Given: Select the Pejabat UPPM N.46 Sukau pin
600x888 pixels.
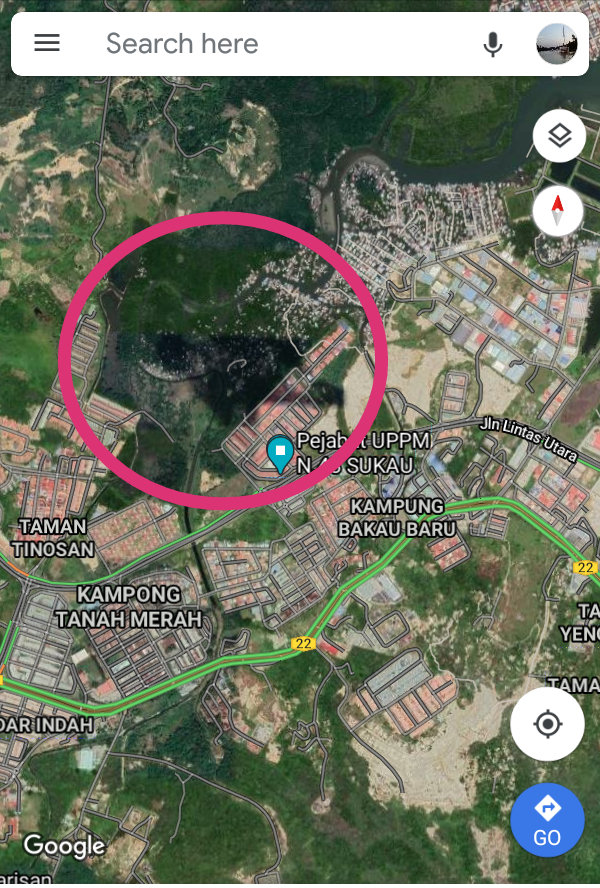Looking at the screenshot, I should pos(280,453).
